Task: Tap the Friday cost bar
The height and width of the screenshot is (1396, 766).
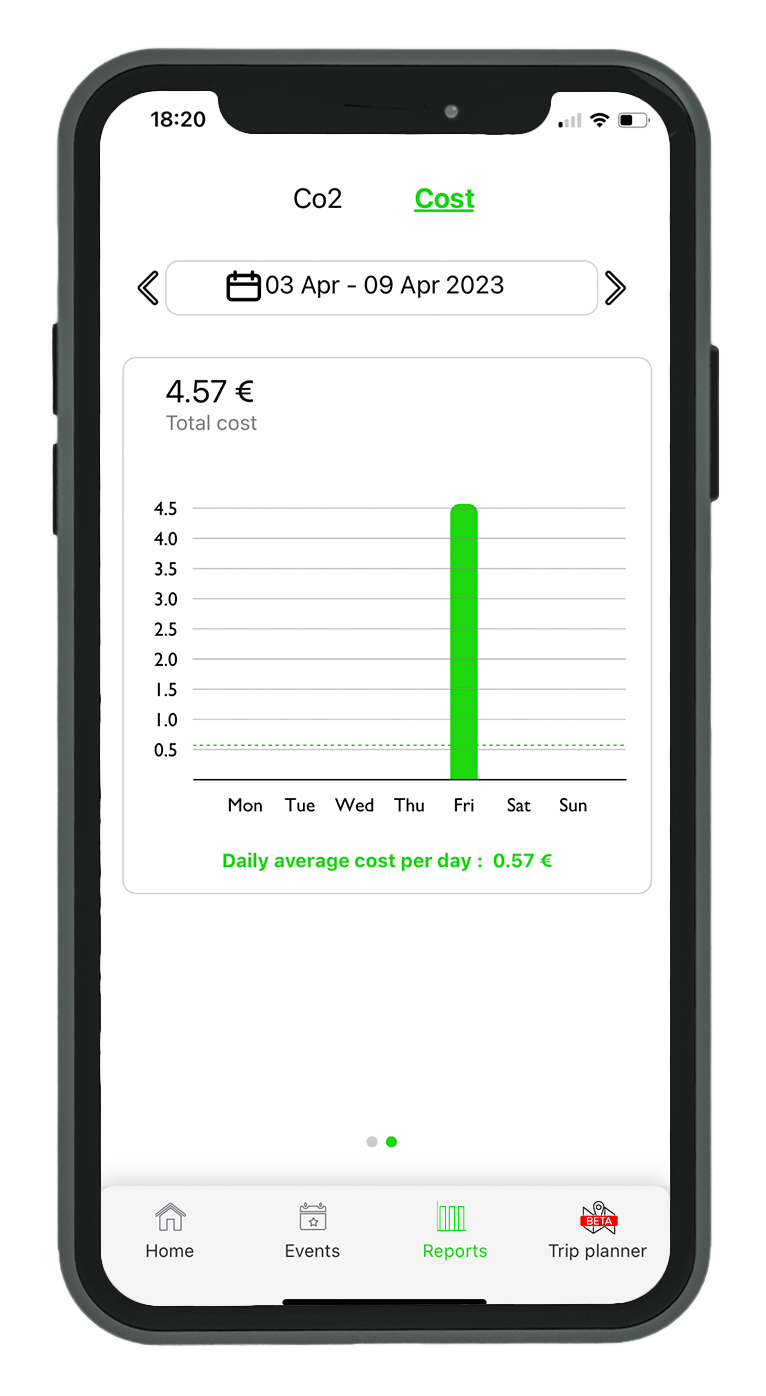Action: pos(464,642)
